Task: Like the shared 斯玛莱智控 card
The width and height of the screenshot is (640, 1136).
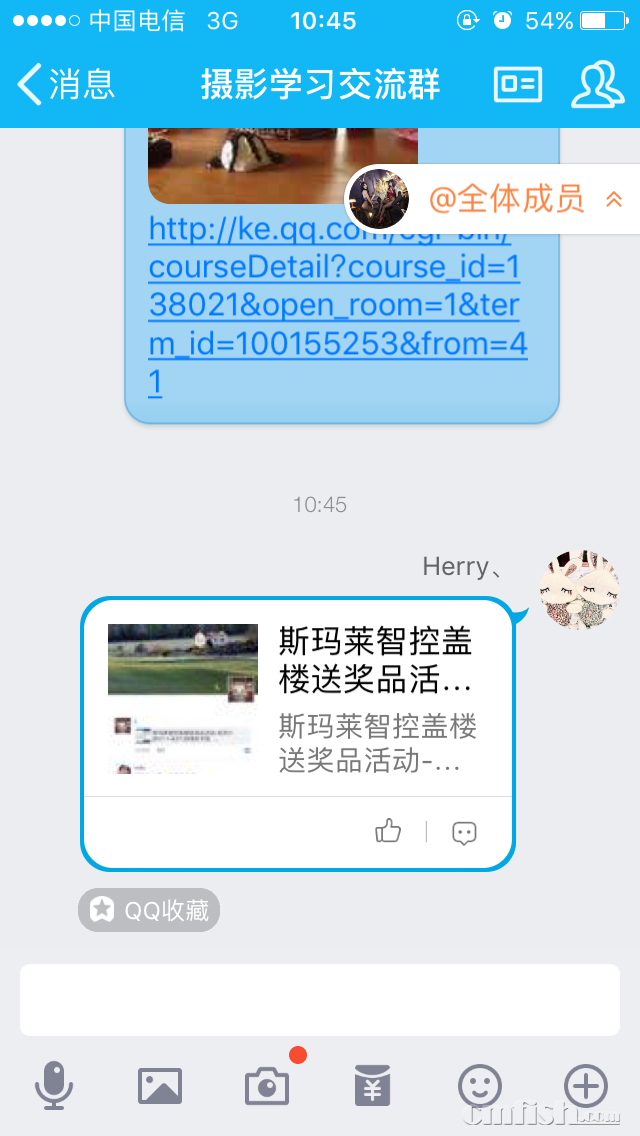Action: [388, 831]
